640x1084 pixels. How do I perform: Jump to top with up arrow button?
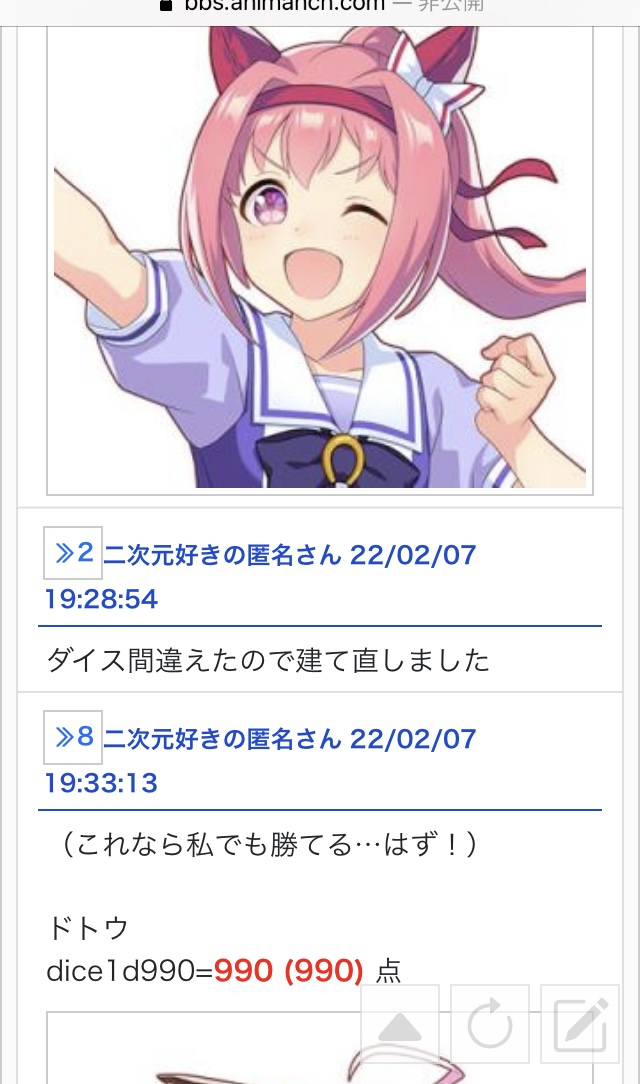click(x=400, y=1025)
